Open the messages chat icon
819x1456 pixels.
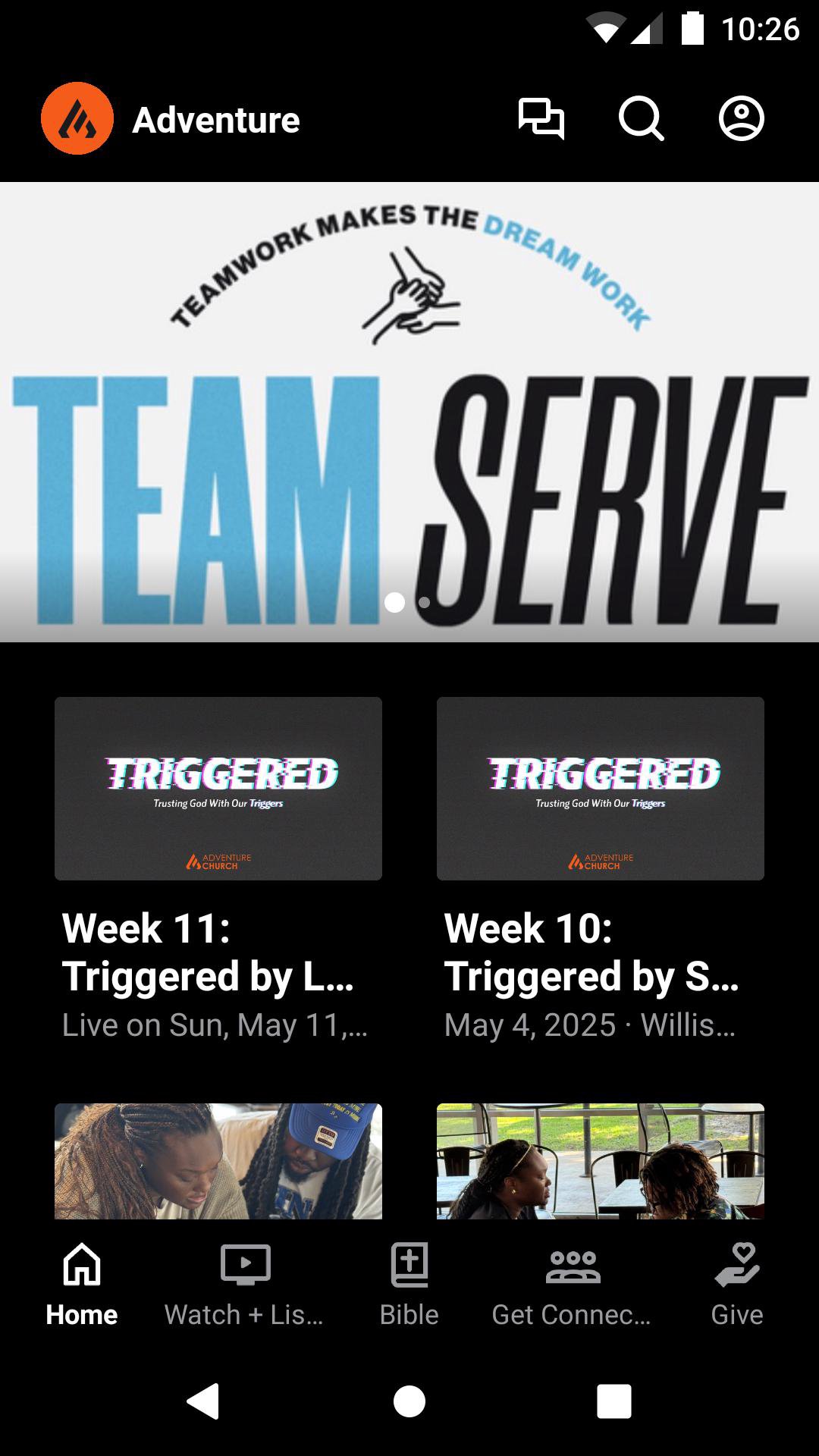tap(541, 119)
